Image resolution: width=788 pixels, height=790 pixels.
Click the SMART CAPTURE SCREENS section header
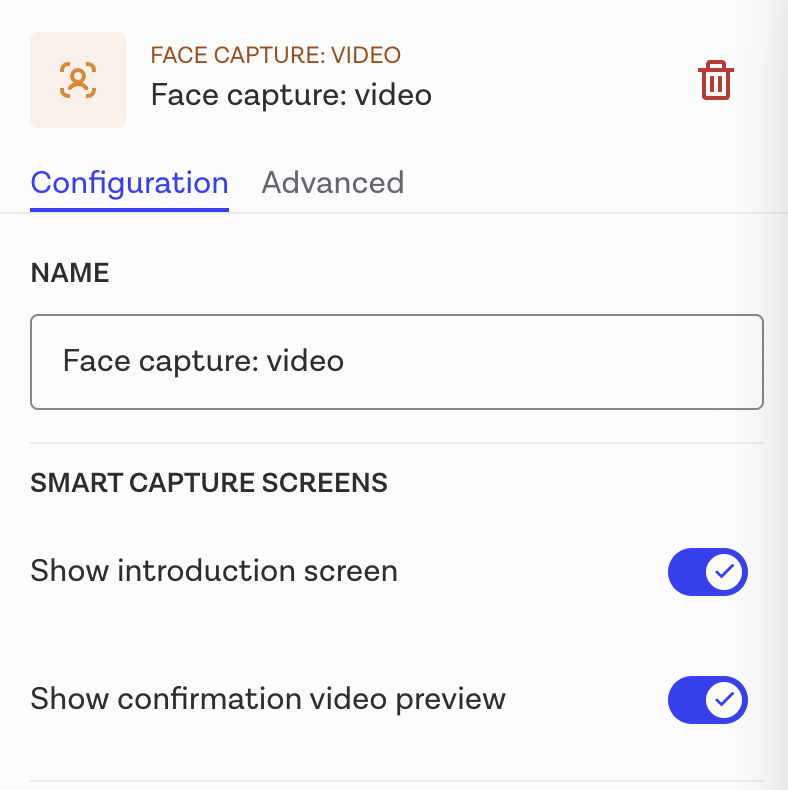[x=209, y=482]
